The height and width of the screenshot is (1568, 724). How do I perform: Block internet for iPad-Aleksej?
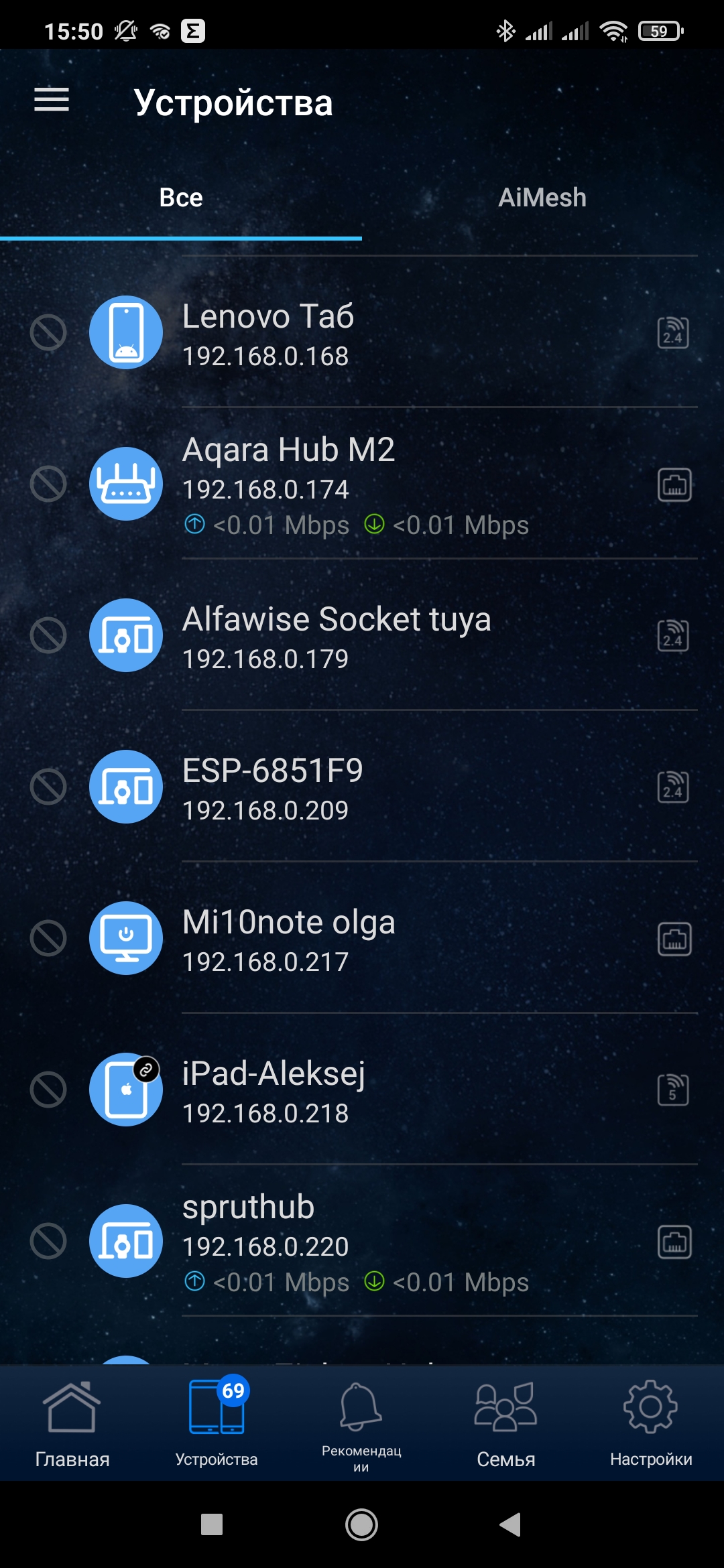click(x=48, y=1090)
